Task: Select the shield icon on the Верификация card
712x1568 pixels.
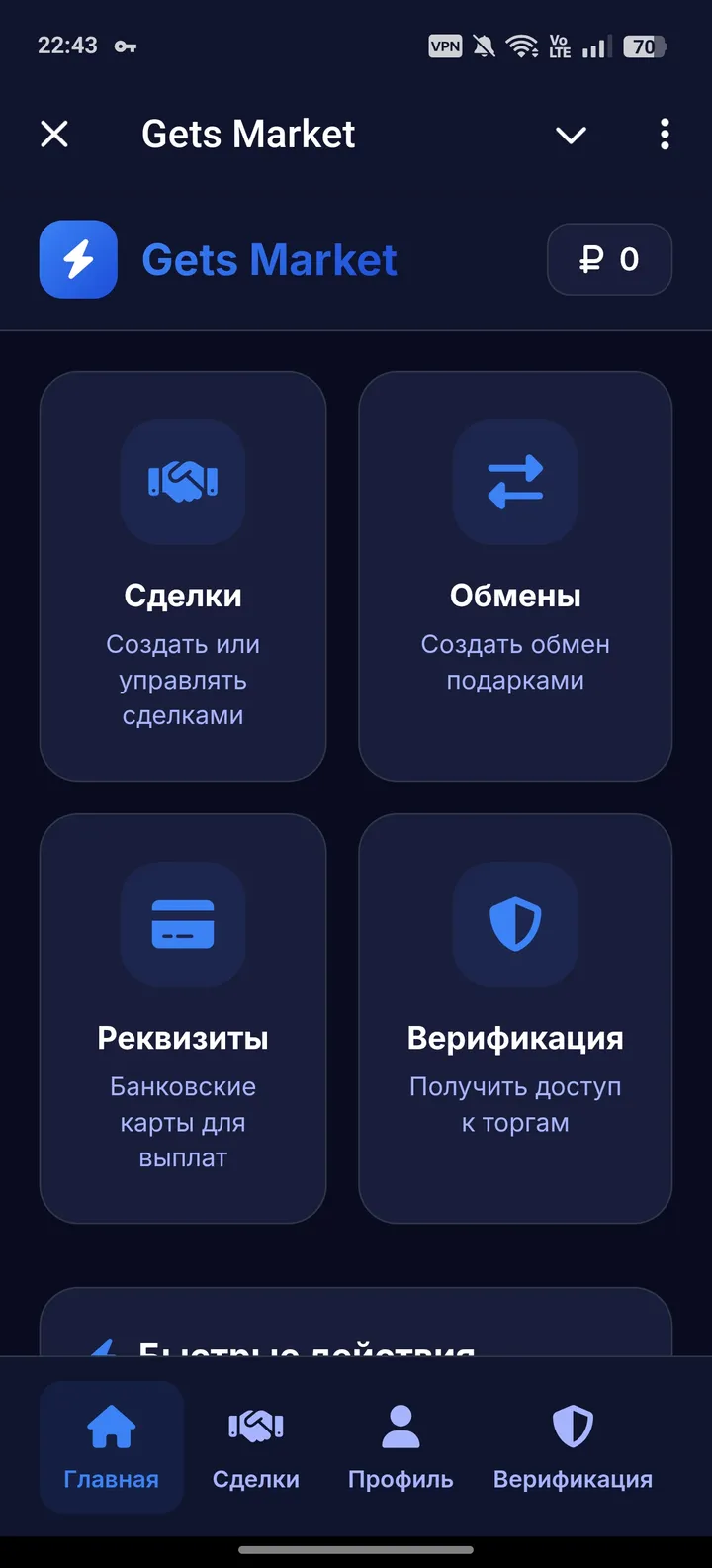Action: pyautogui.click(x=514, y=923)
